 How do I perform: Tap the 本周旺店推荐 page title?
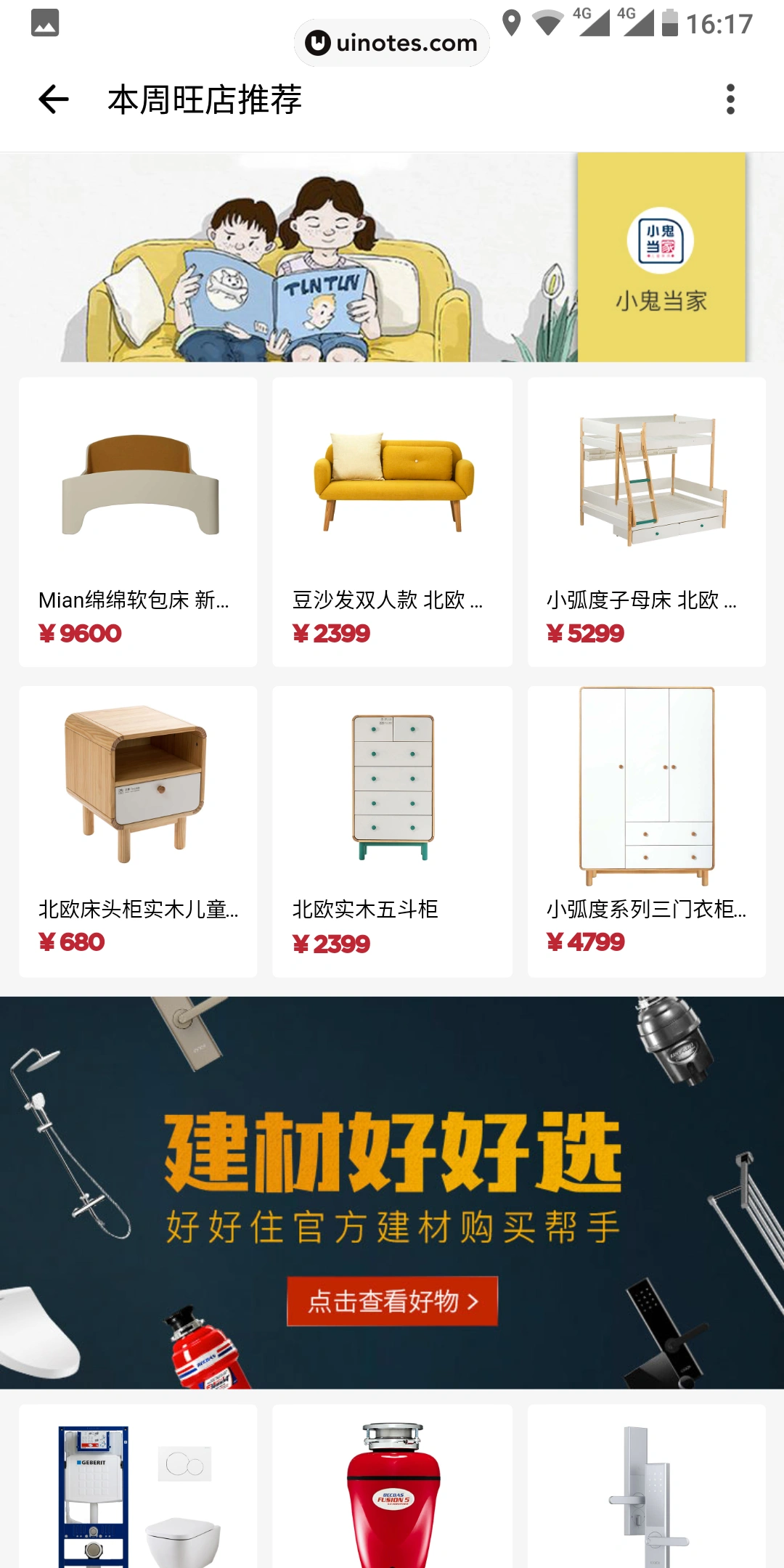pyautogui.click(x=205, y=99)
